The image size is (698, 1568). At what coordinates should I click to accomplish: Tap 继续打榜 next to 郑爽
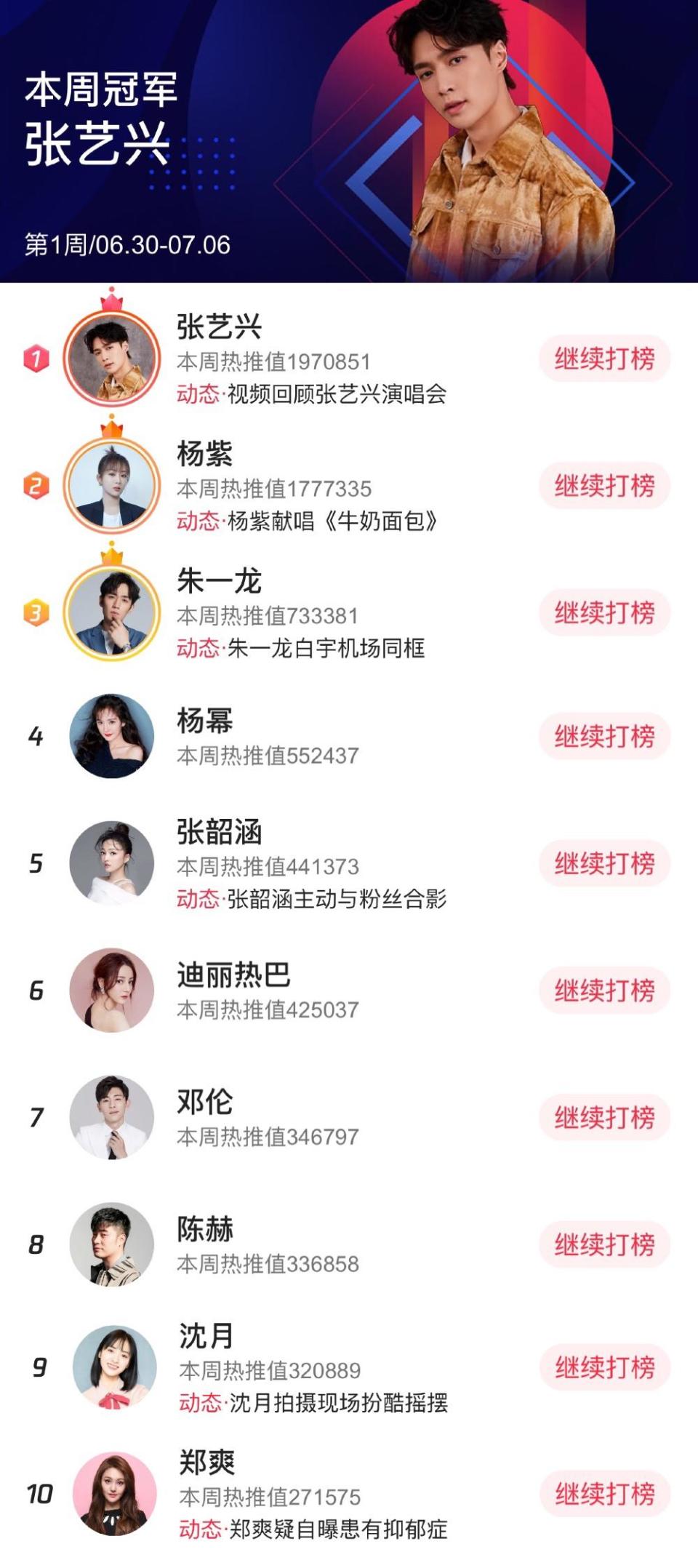coord(605,1495)
